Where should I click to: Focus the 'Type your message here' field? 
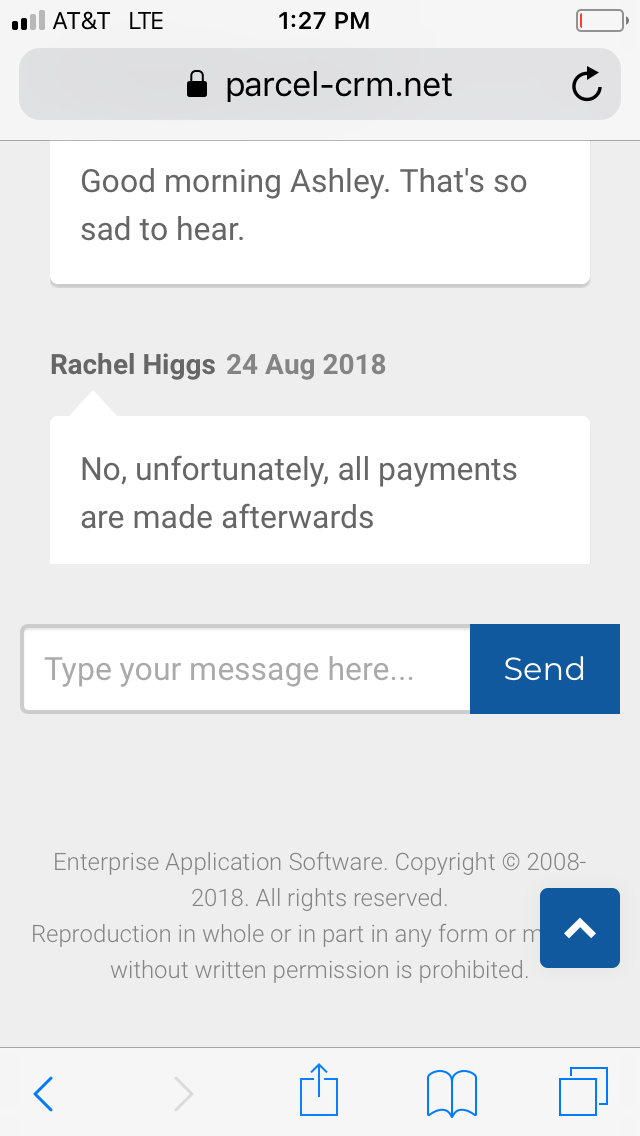tap(246, 669)
